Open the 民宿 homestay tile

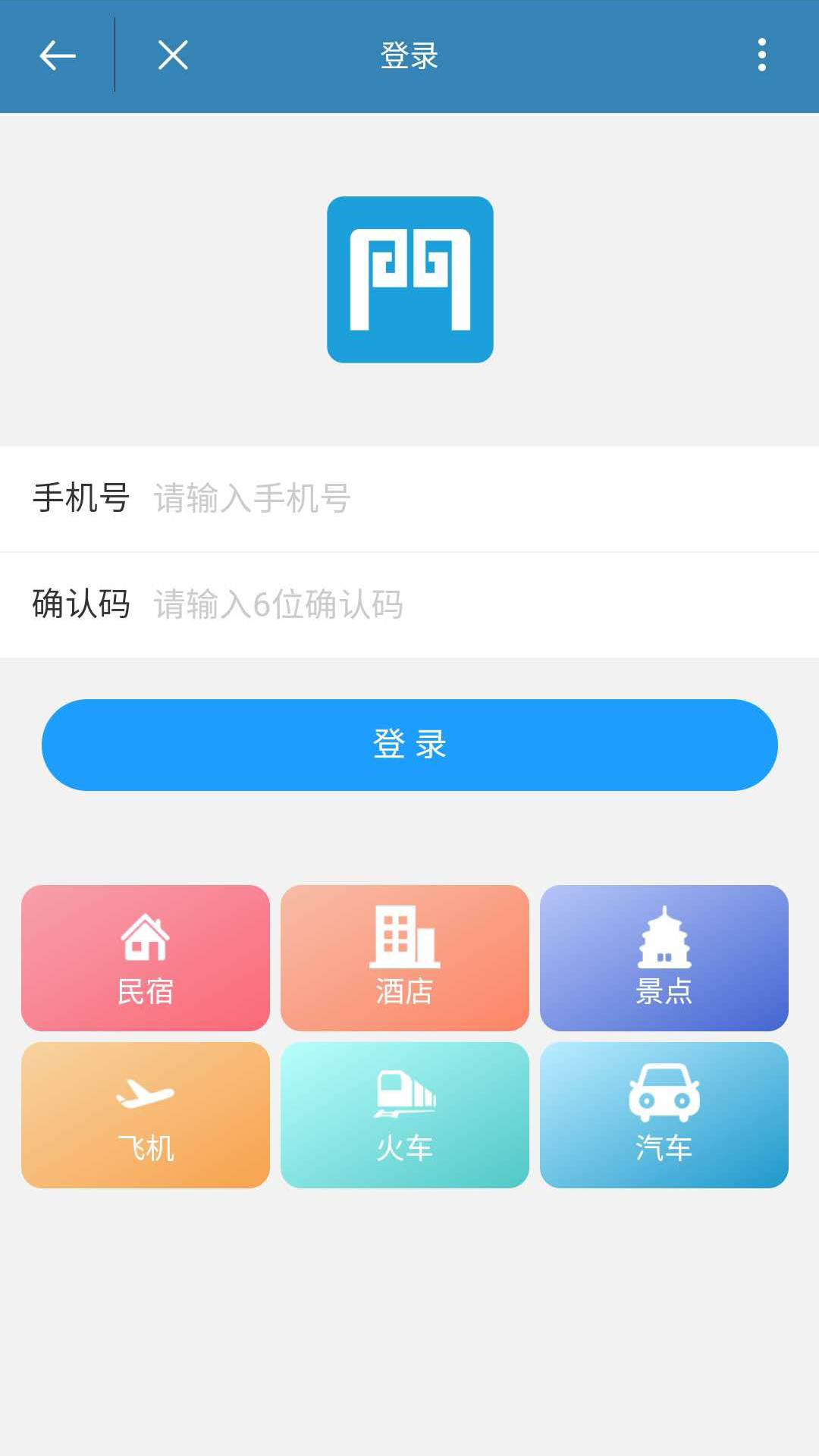pos(146,958)
